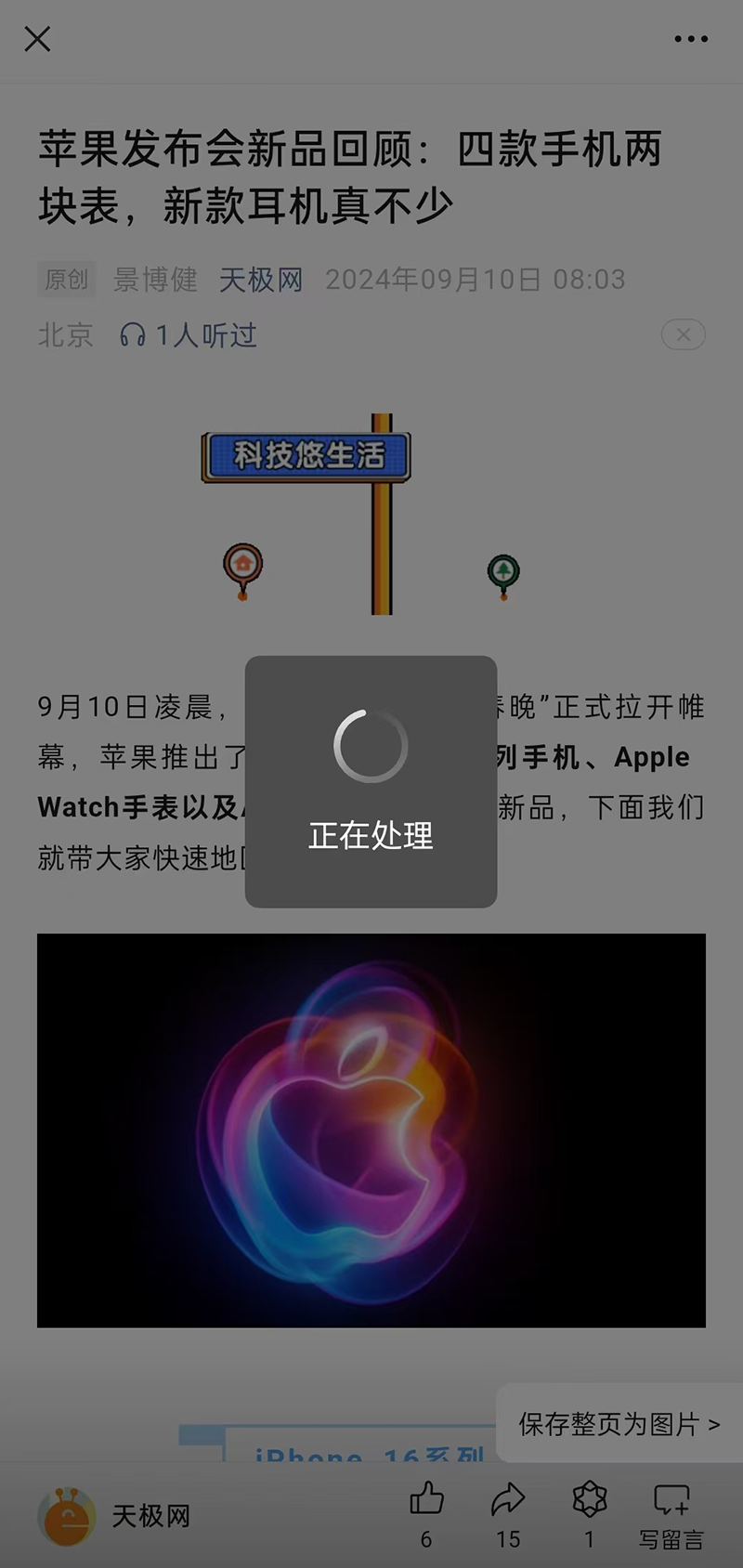Share the article via arrow icon
The width and height of the screenshot is (743, 1568).
(508, 1498)
